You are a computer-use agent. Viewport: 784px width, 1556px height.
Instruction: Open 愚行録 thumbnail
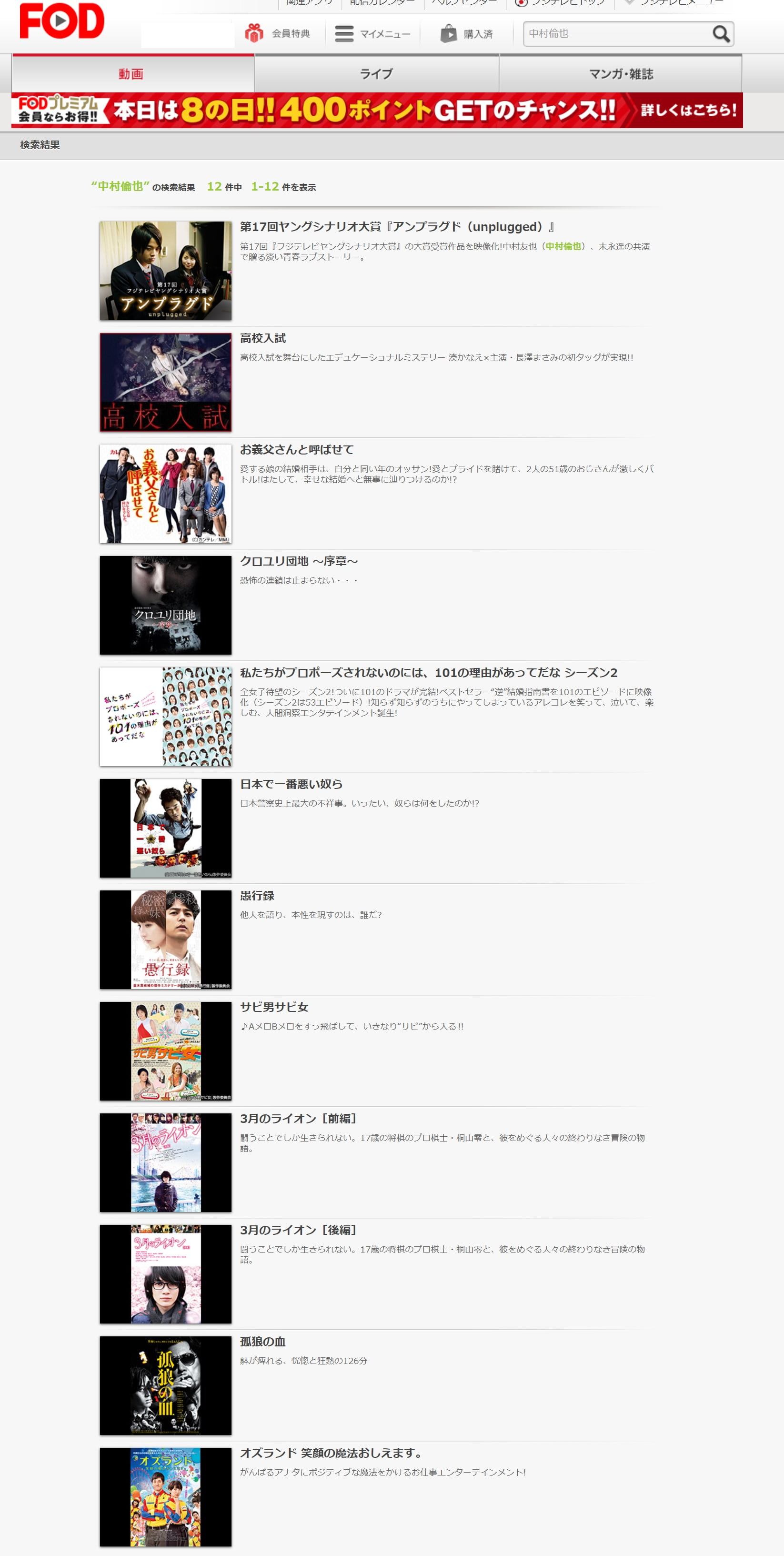[165, 940]
